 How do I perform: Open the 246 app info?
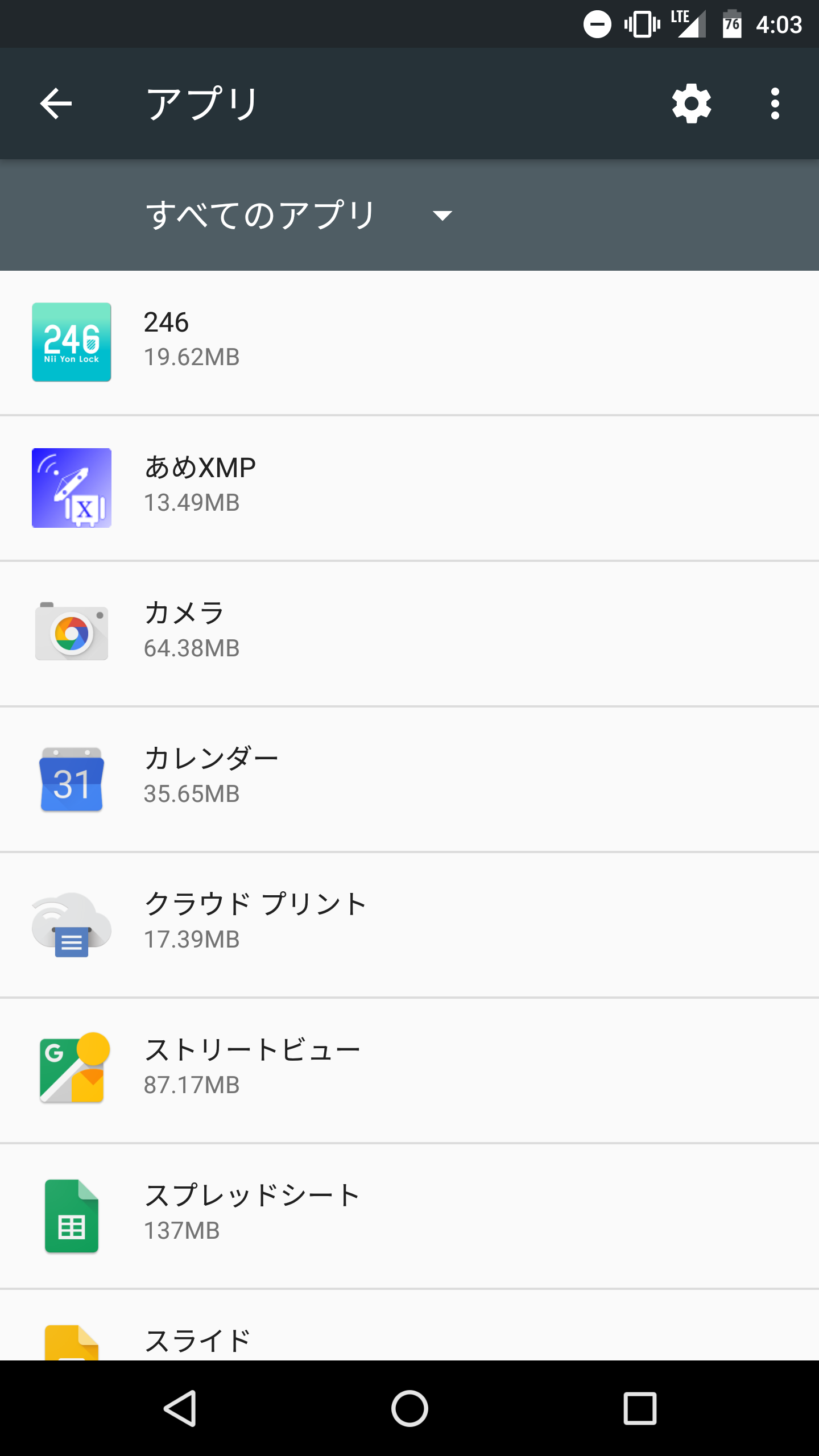[409, 342]
